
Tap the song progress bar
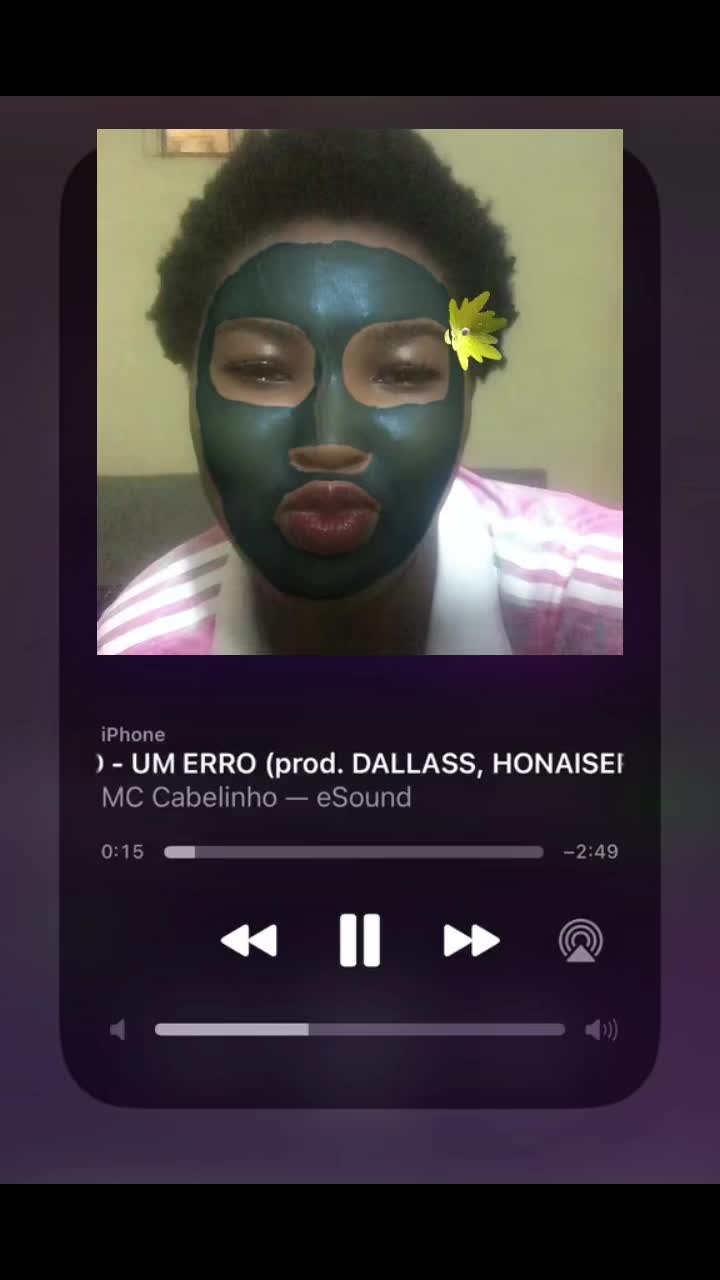point(354,852)
